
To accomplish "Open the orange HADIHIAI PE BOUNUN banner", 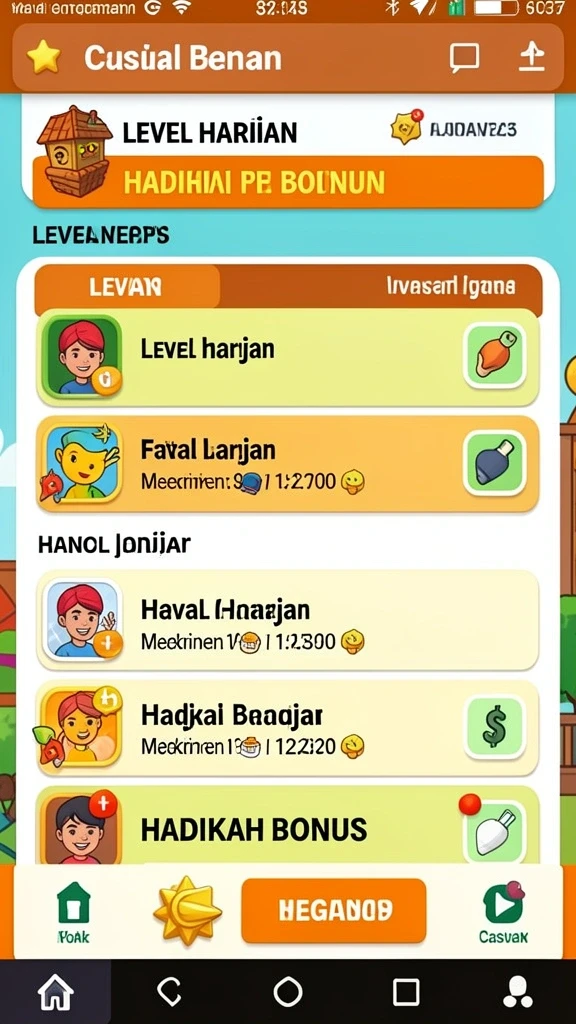I will tap(288, 182).
